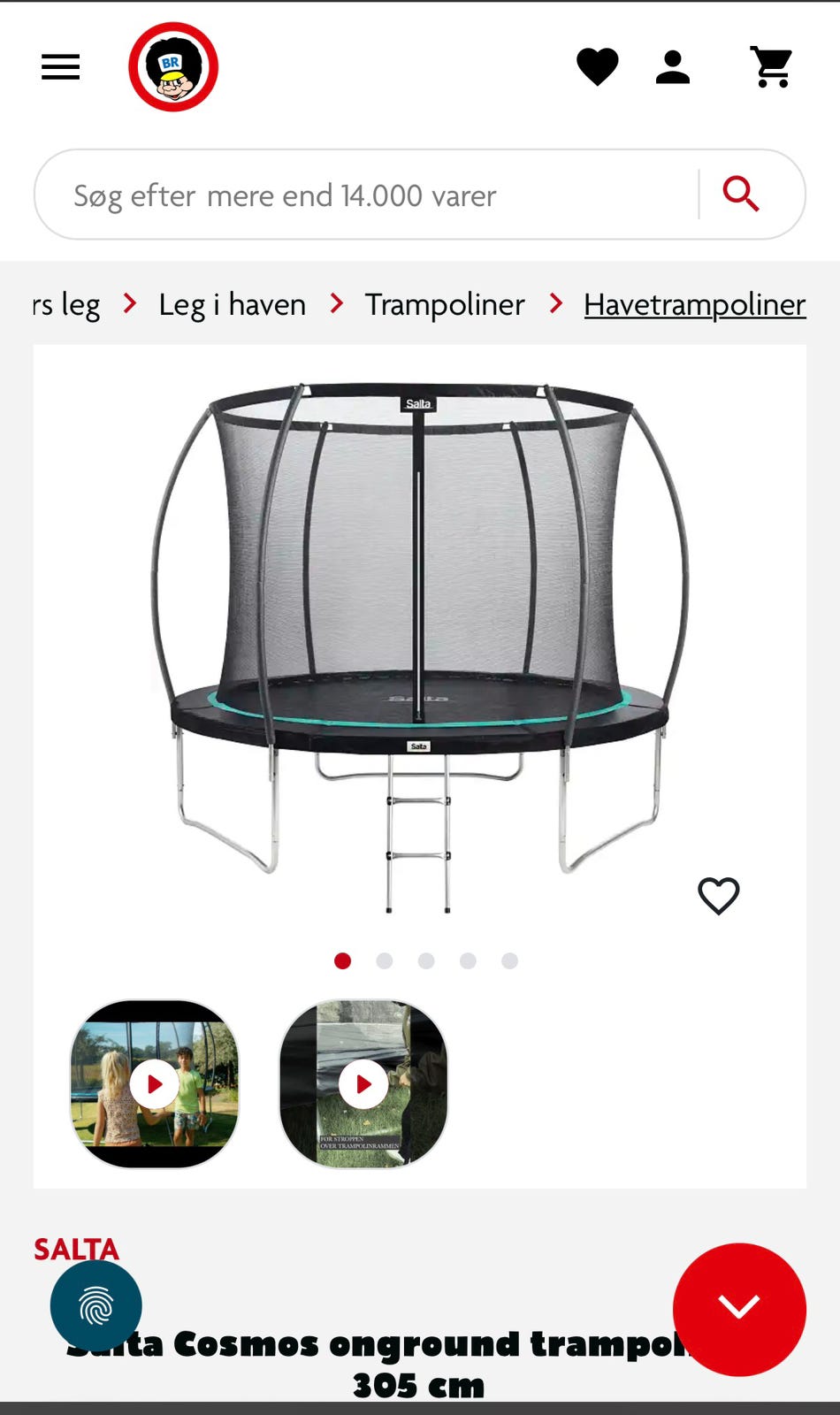Select the second image indicator dot
Viewport: 840px width, 1415px height.
(x=385, y=960)
